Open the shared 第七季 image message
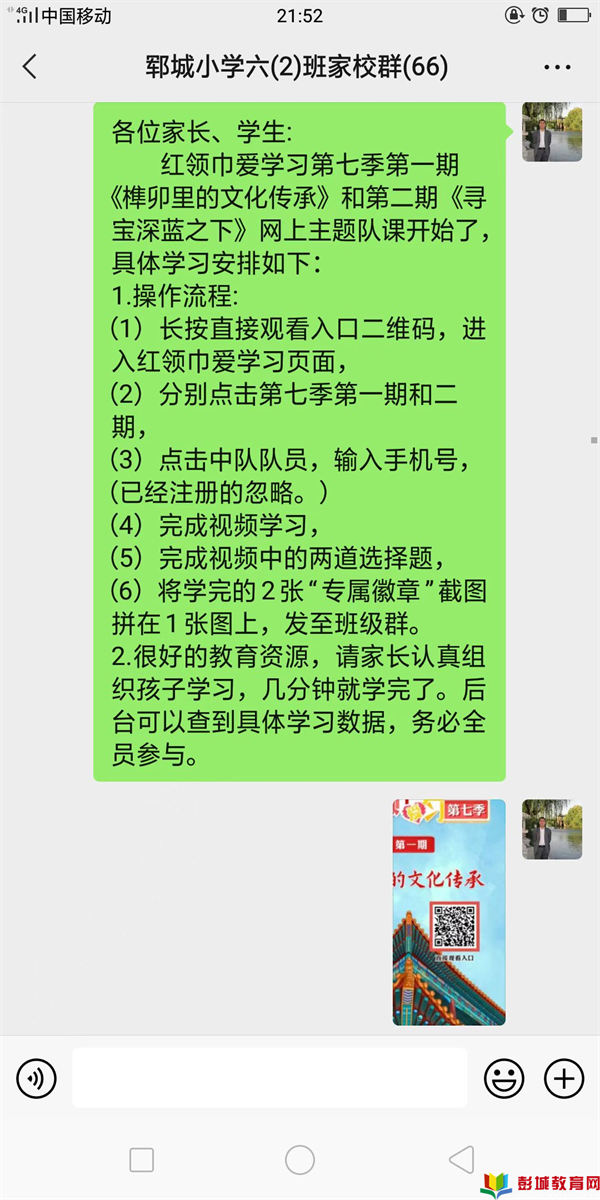Image resolution: width=600 pixels, height=1200 pixels. coord(449,912)
